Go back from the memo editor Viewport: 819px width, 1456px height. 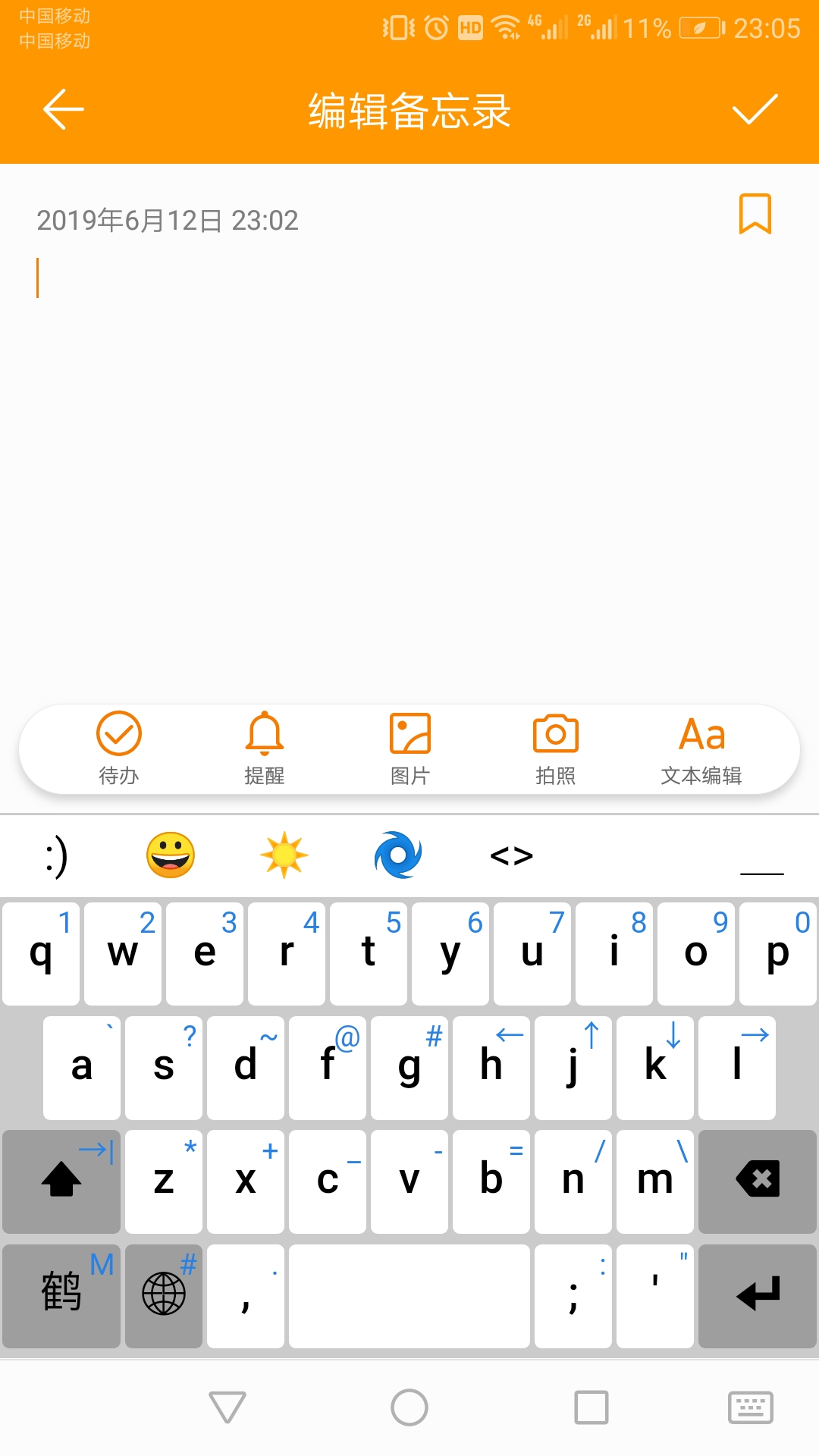click(x=63, y=110)
